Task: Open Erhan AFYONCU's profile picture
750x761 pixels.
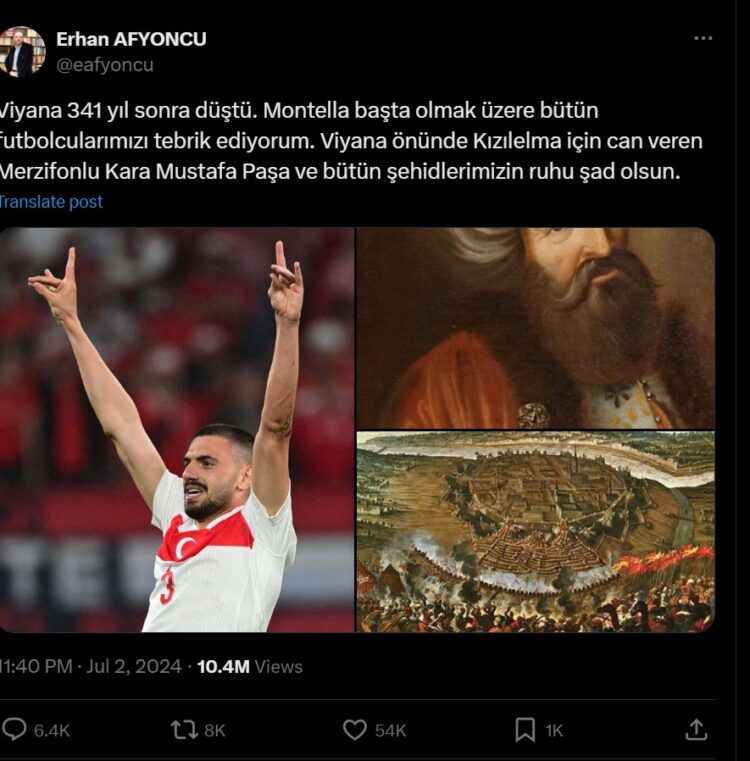Action: click(x=21, y=52)
